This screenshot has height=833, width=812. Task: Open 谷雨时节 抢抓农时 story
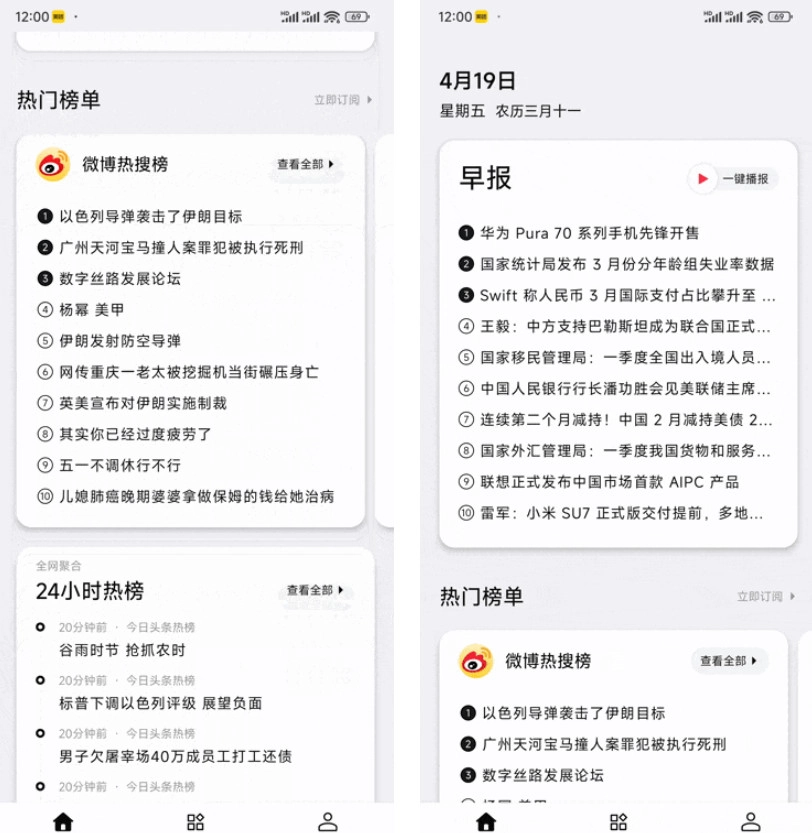122,650
